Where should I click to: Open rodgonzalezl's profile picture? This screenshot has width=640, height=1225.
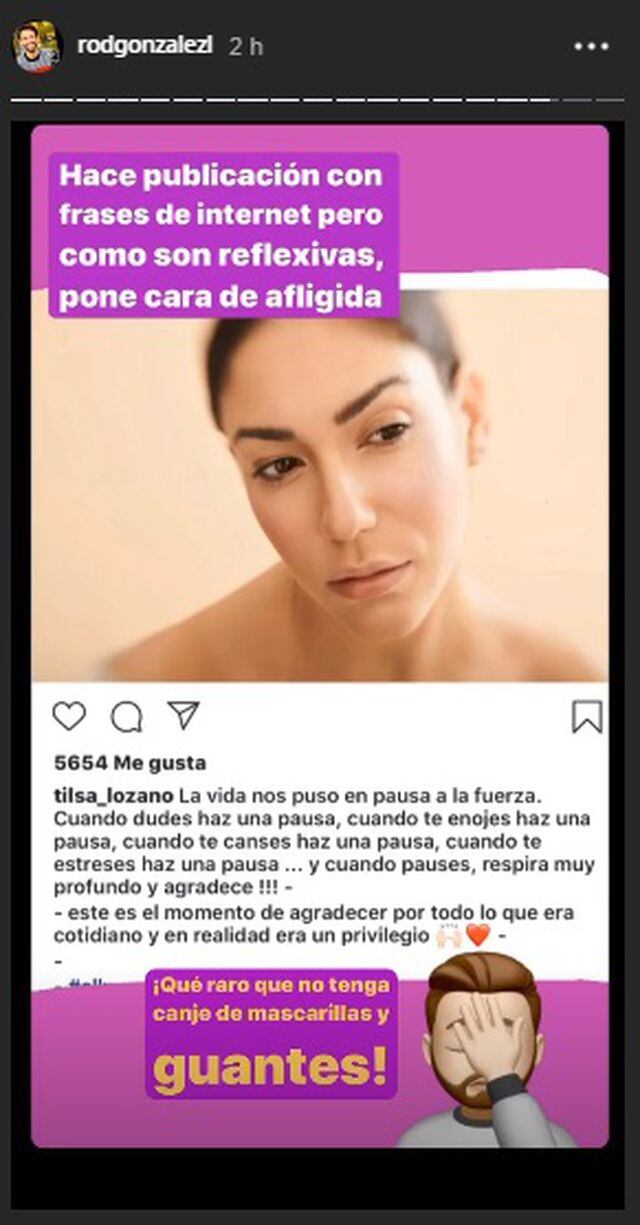pos(36,46)
